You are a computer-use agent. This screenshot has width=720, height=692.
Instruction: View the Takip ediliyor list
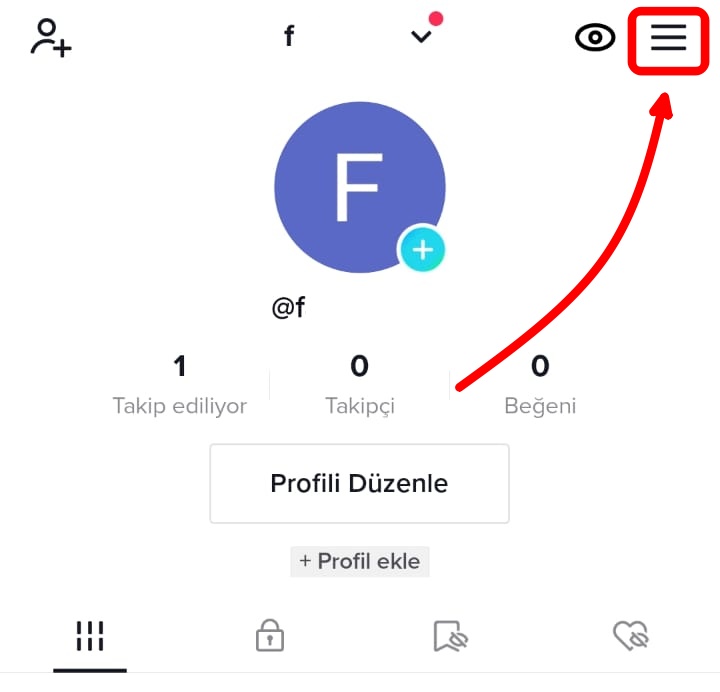click(x=180, y=385)
